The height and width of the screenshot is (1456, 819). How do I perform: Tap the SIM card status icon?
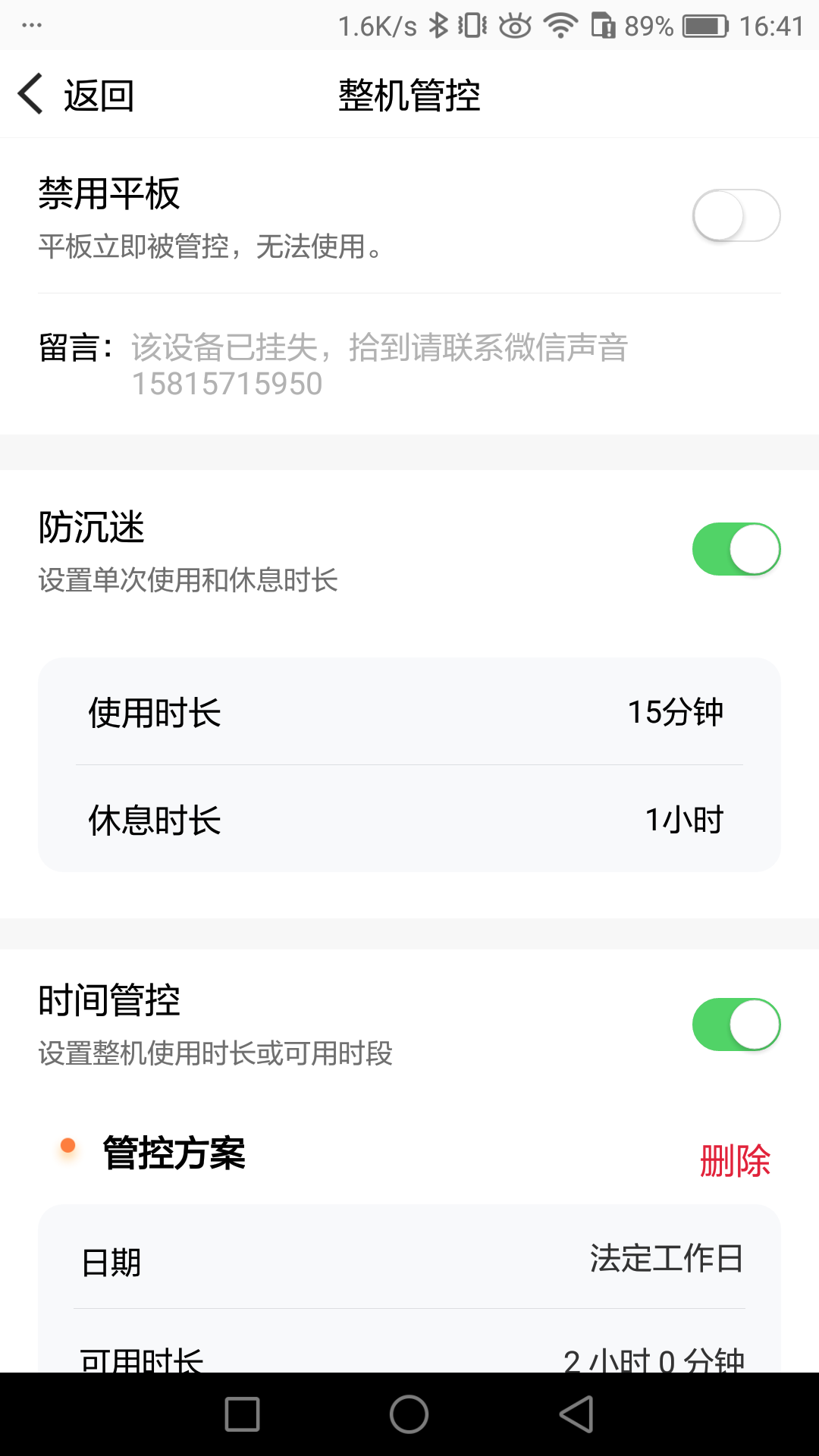coord(602,25)
